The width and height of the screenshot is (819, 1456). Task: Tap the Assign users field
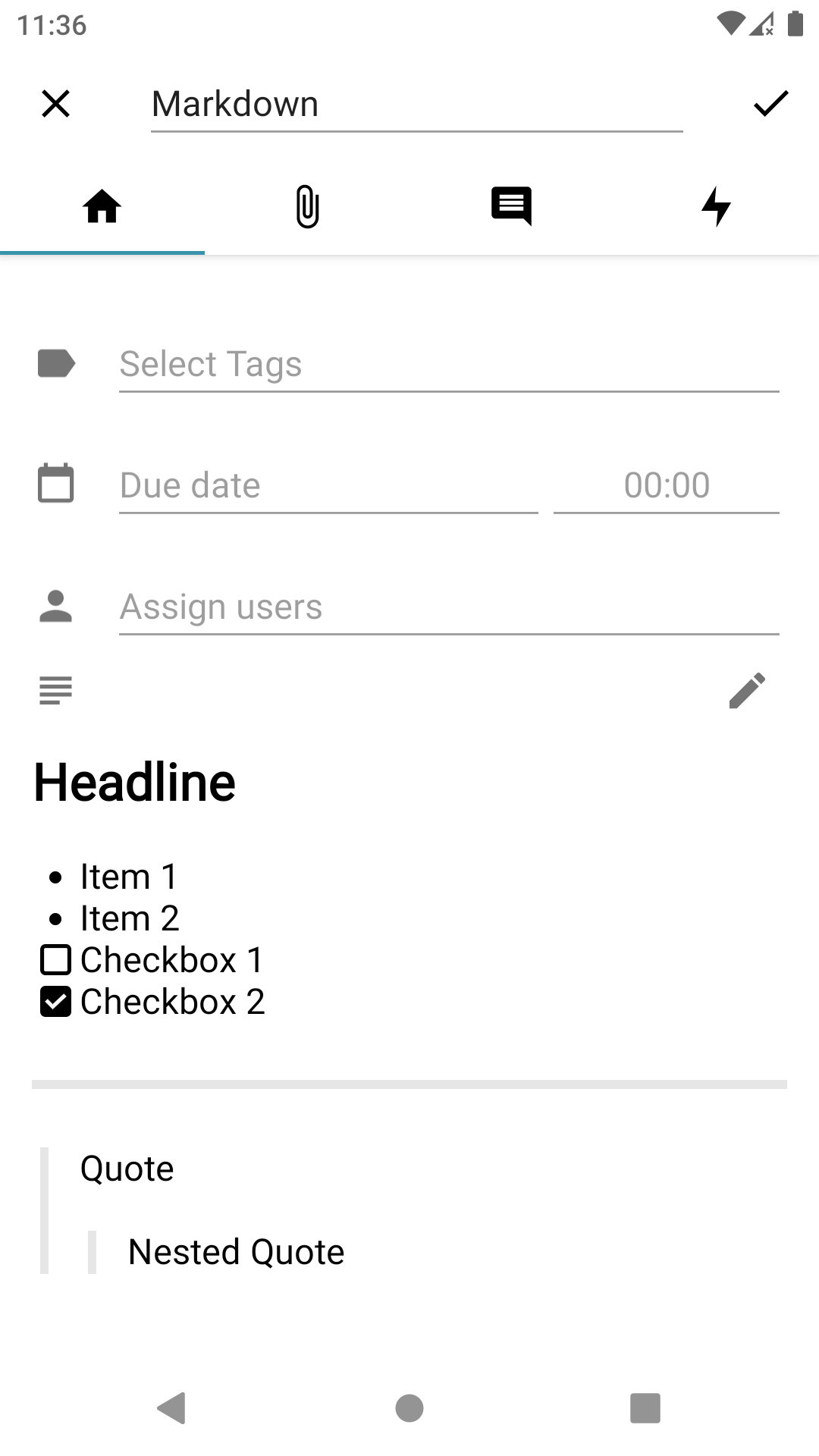point(449,607)
